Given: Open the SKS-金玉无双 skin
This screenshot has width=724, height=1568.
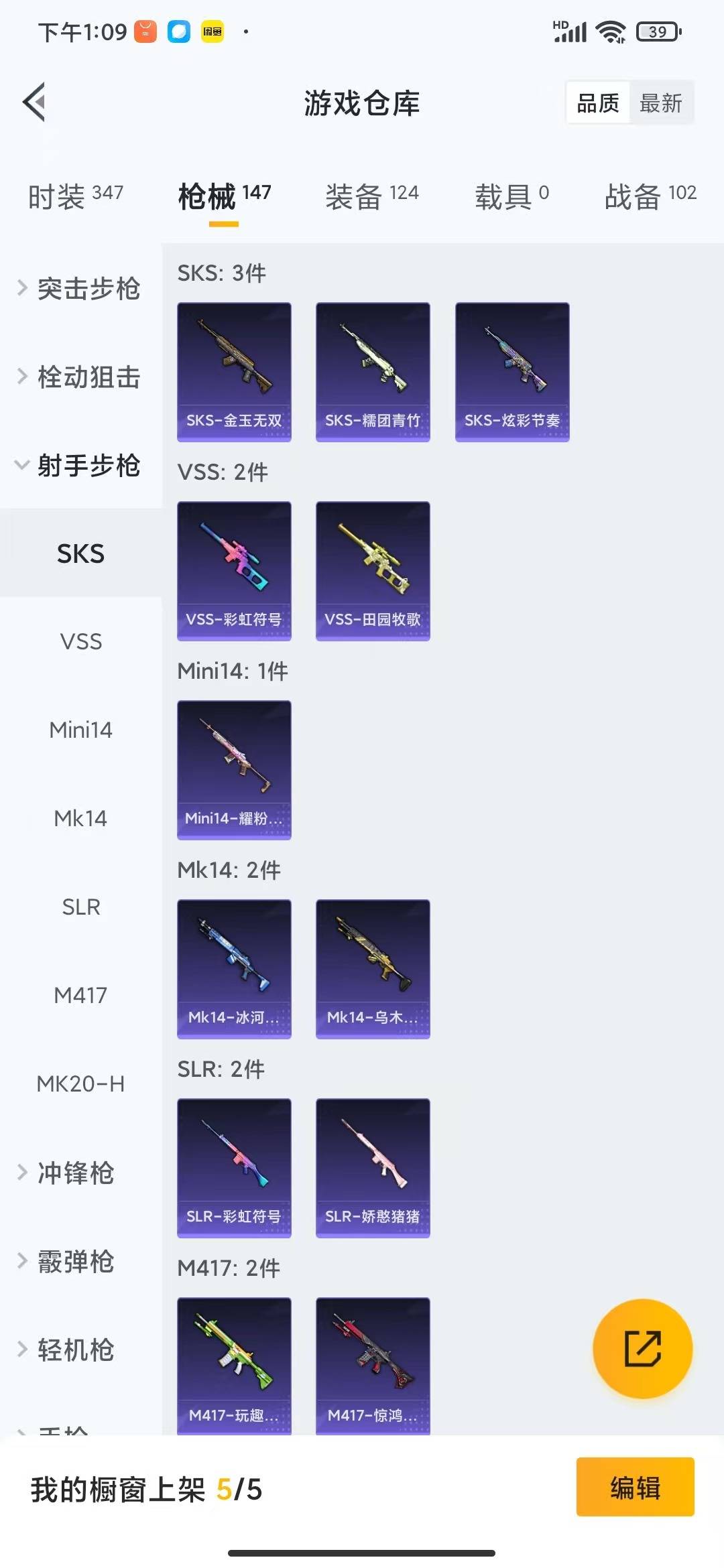Looking at the screenshot, I should click(234, 371).
